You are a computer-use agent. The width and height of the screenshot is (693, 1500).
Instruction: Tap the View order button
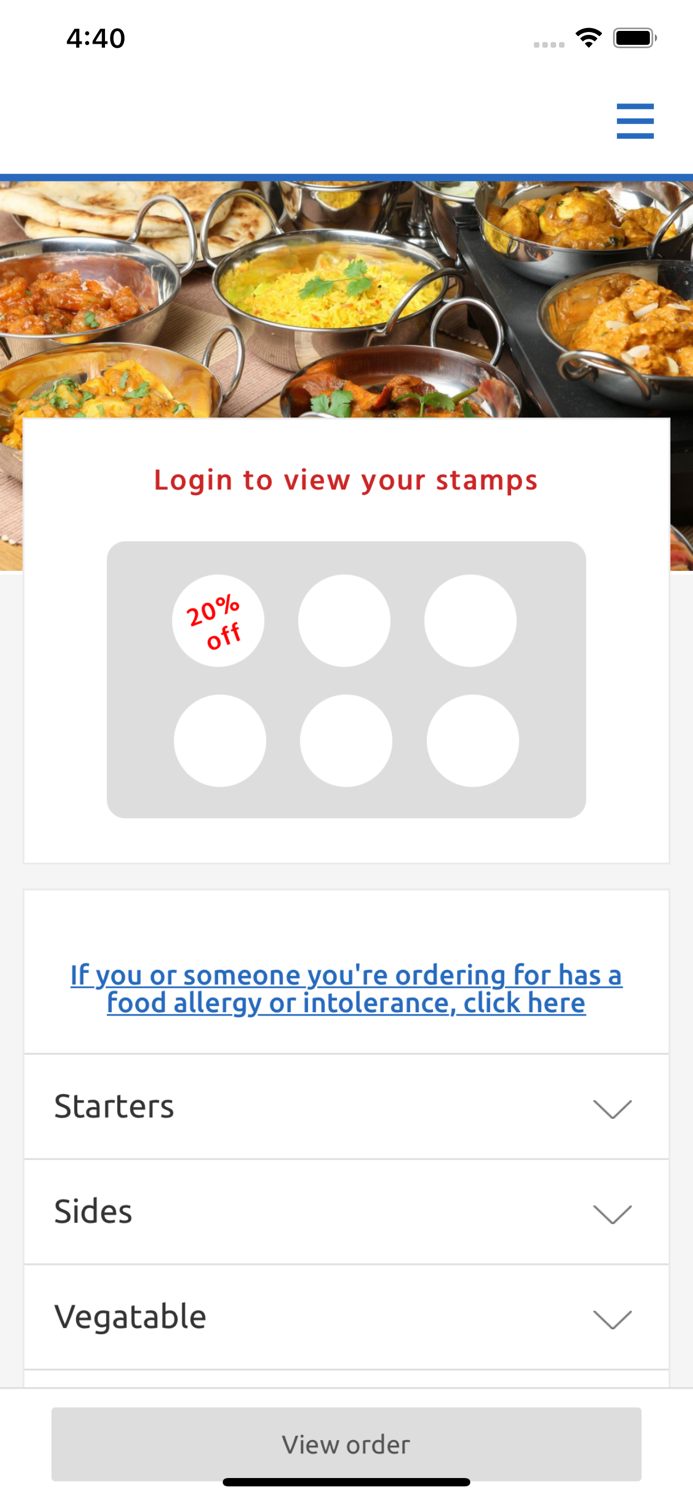click(x=346, y=1444)
